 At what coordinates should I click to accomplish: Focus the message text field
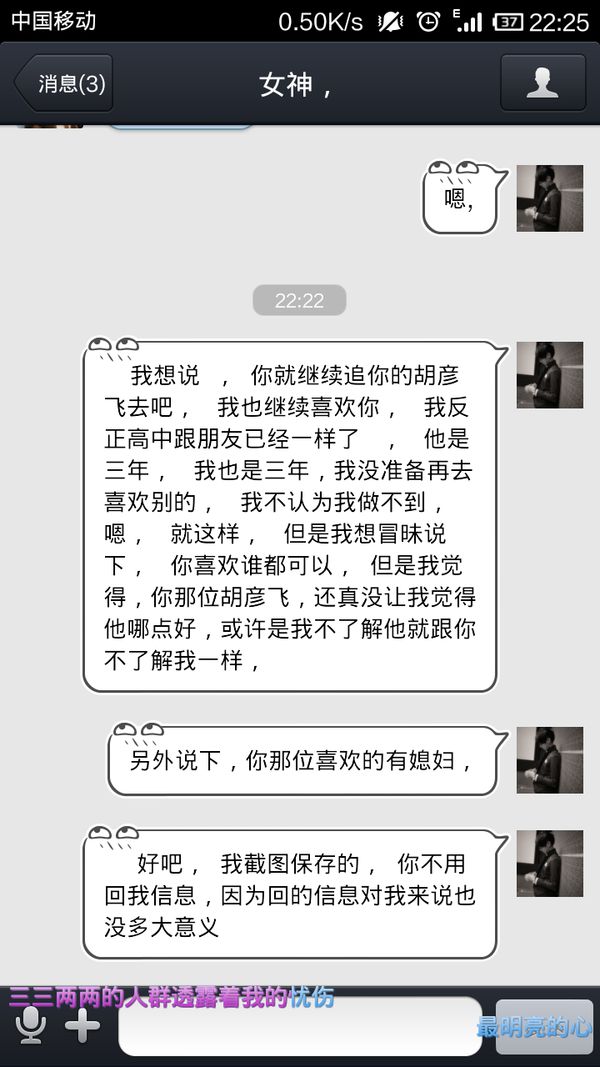tap(300, 1026)
